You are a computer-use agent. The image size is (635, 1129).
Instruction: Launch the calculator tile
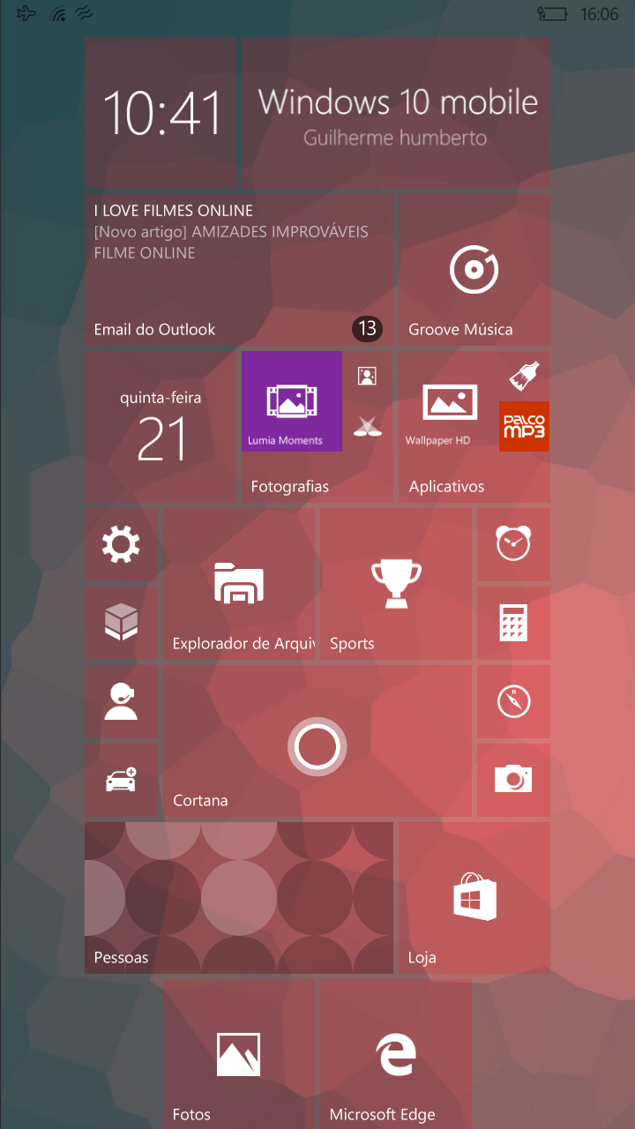[x=513, y=623]
